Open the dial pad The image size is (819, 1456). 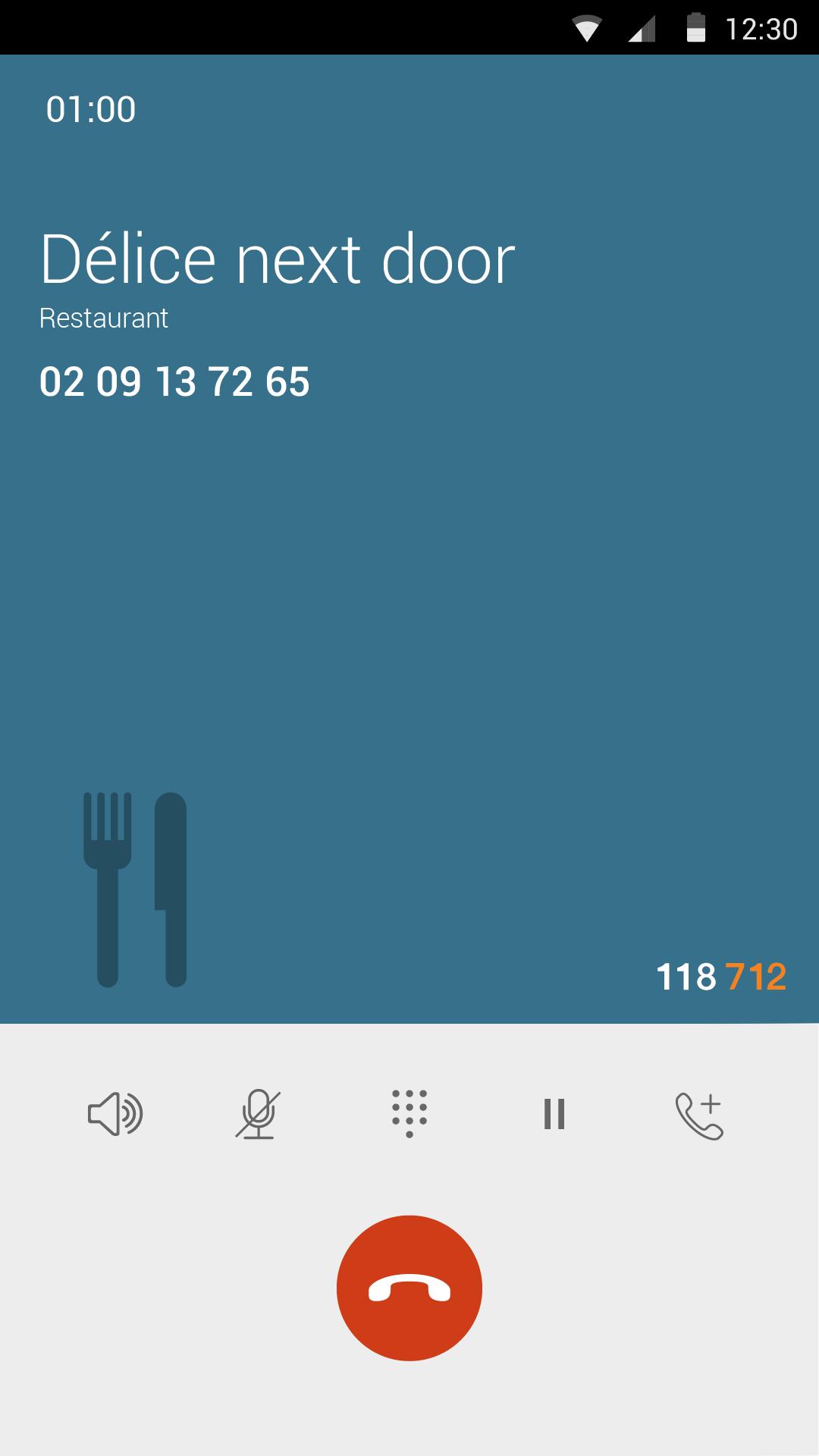[x=409, y=1114]
